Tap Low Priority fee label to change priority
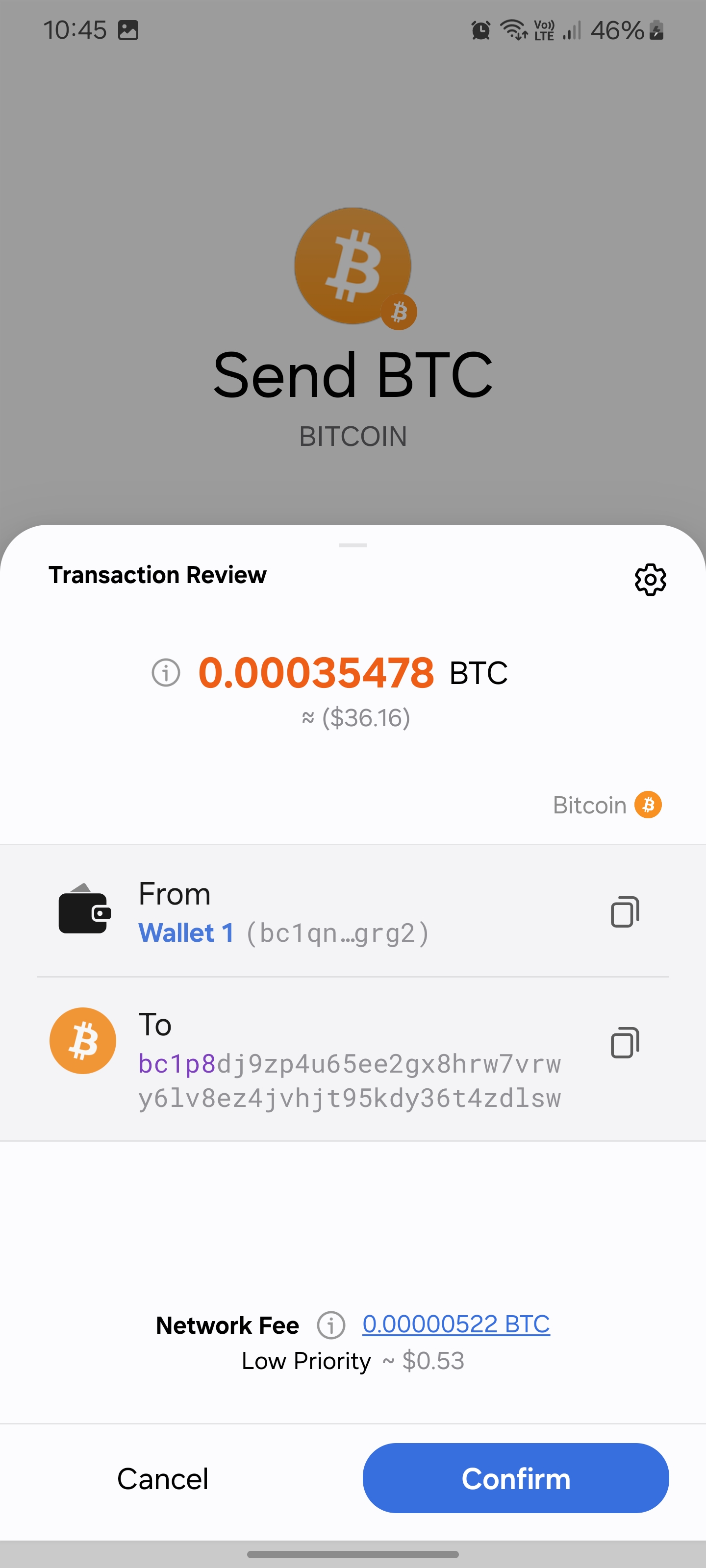The width and height of the screenshot is (706, 1568). click(x=306, y=1361)
